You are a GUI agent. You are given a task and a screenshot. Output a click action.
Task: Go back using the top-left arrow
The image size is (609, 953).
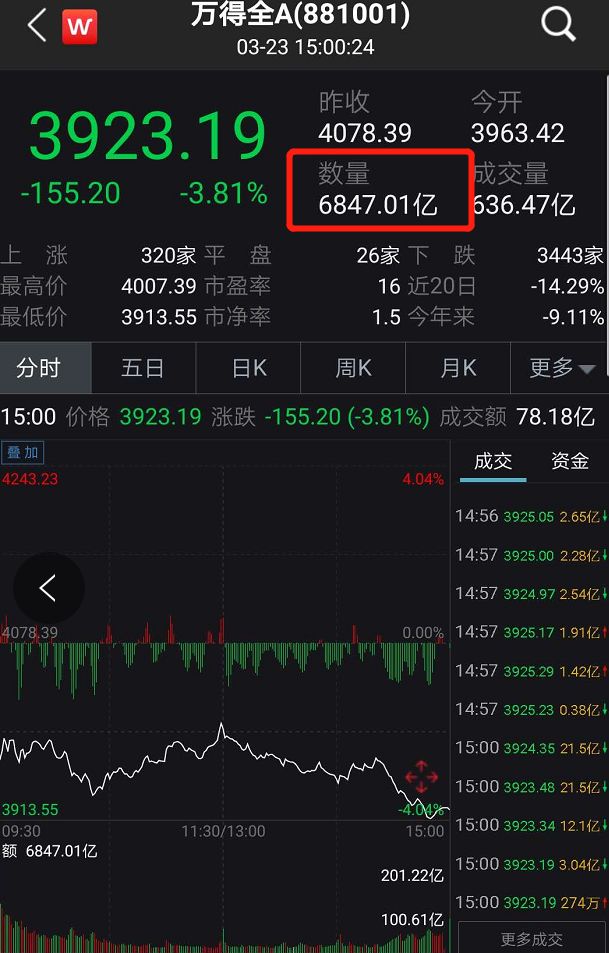coord(37,25)
